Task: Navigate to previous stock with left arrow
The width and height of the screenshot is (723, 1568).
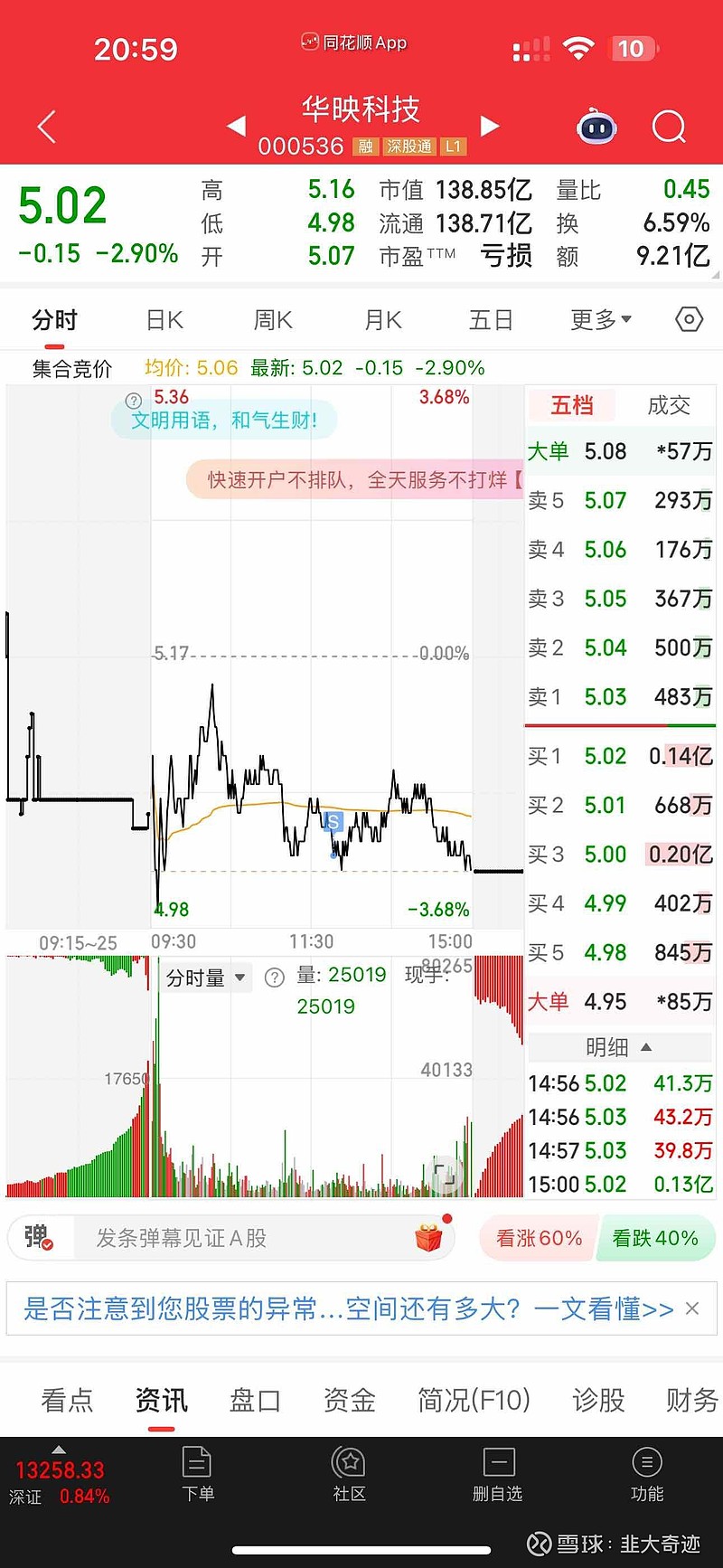Action: 239,127
